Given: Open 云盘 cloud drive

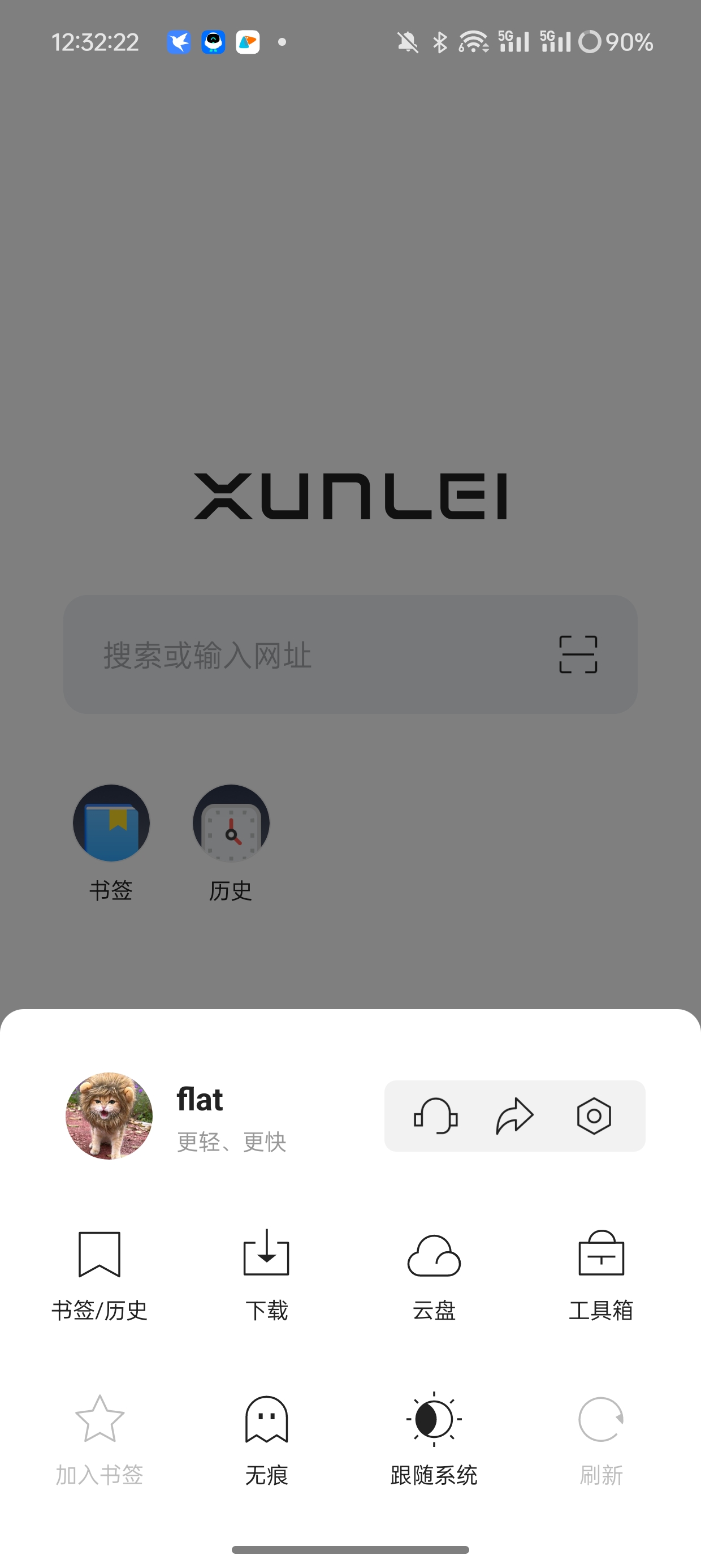Looking at the screenshot, I should [x=434, y=1271].
